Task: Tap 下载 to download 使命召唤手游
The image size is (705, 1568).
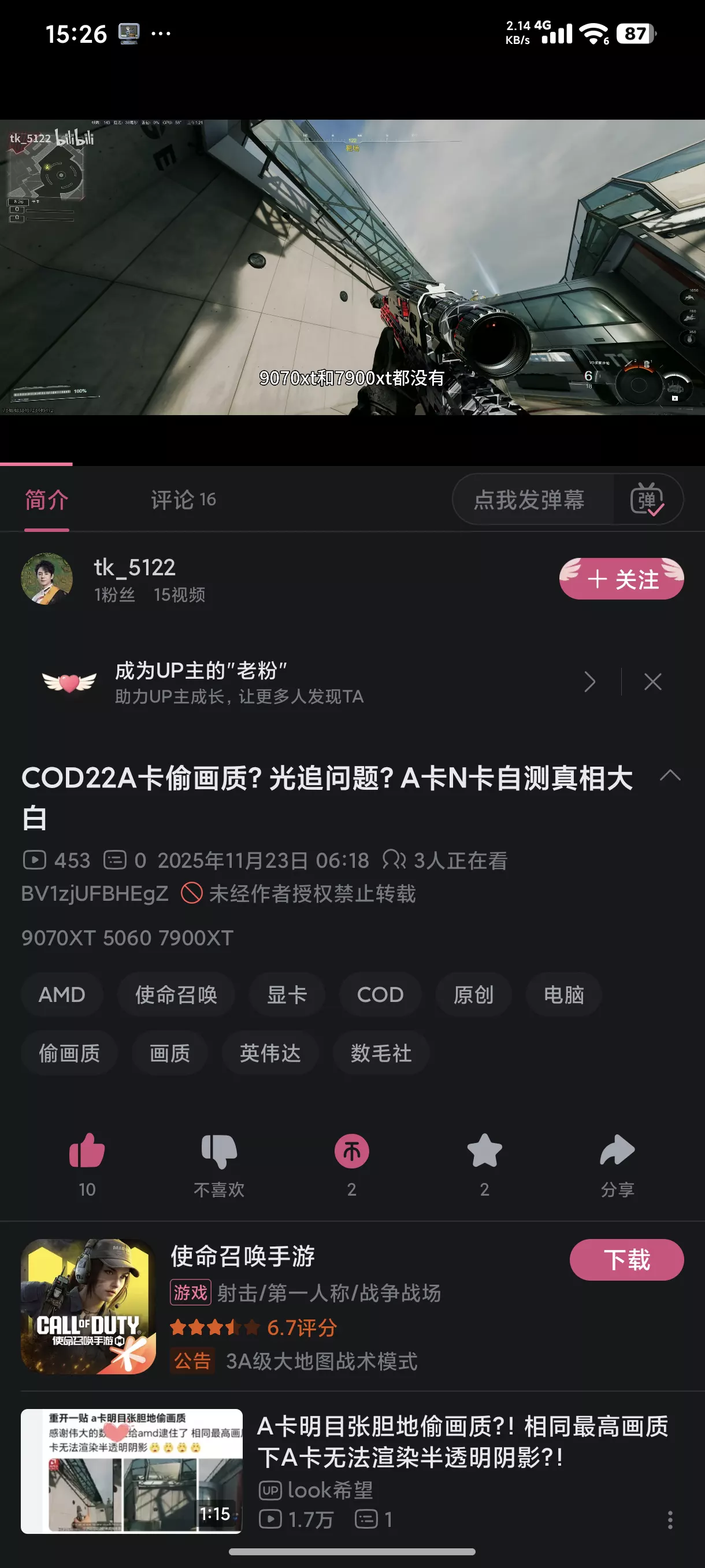Action: [626, 1260]
